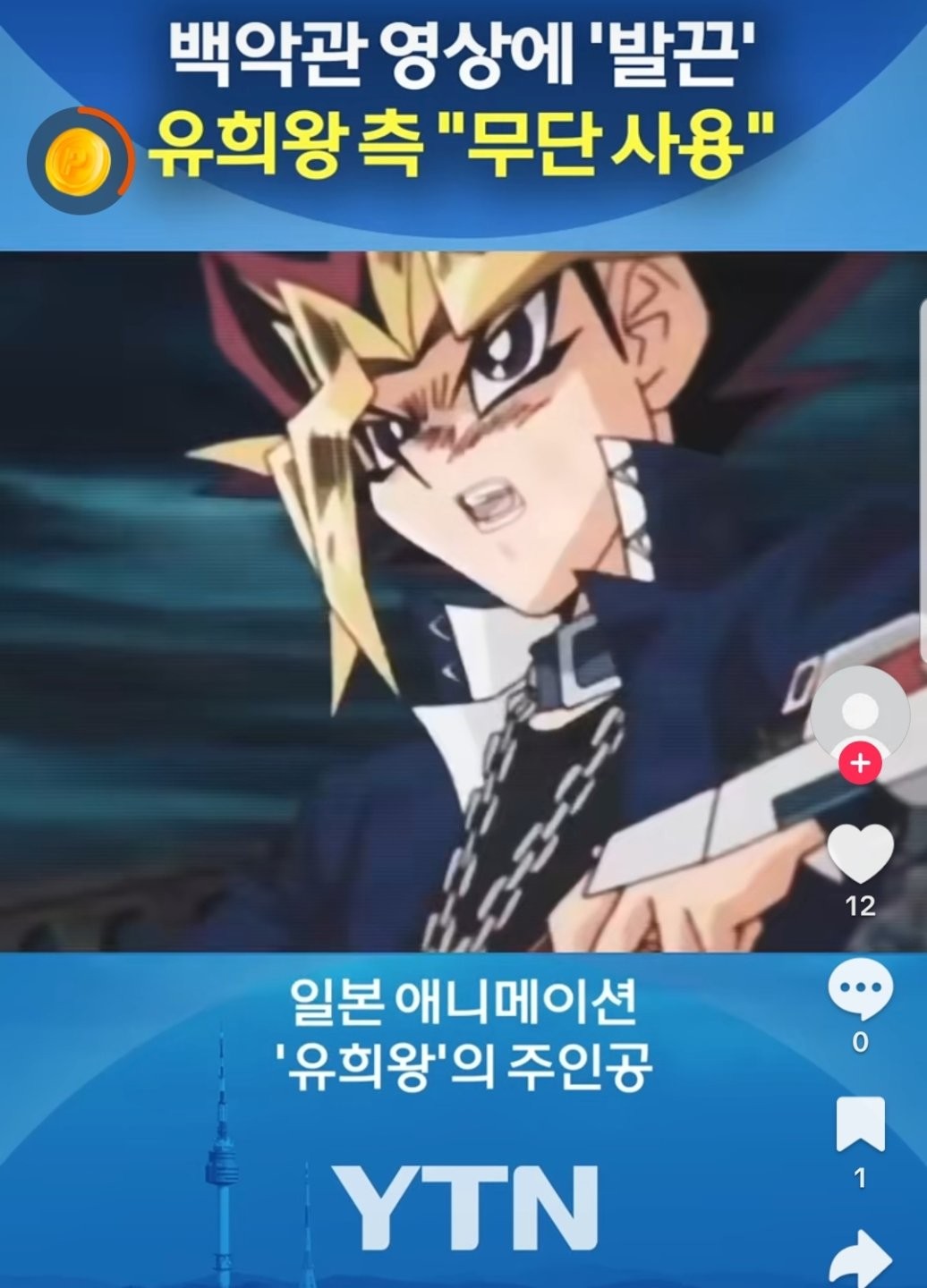Follow the creator with plus badge
The width and height of the screenshot is (927, 1288).
[860, 763]
